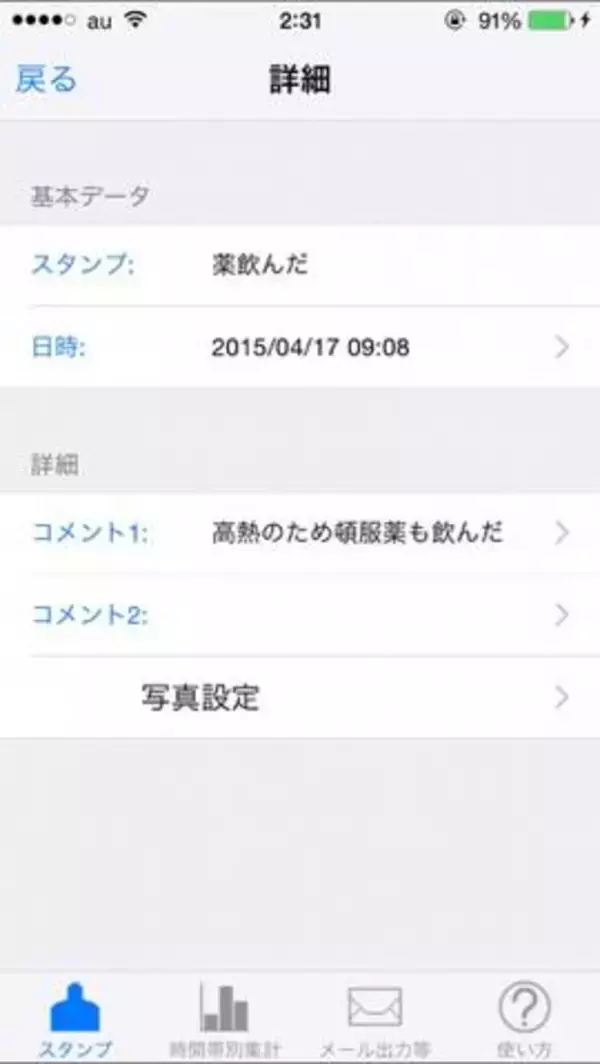
Task: Go back with the 戻る button
Action: [x=46, y=80]
